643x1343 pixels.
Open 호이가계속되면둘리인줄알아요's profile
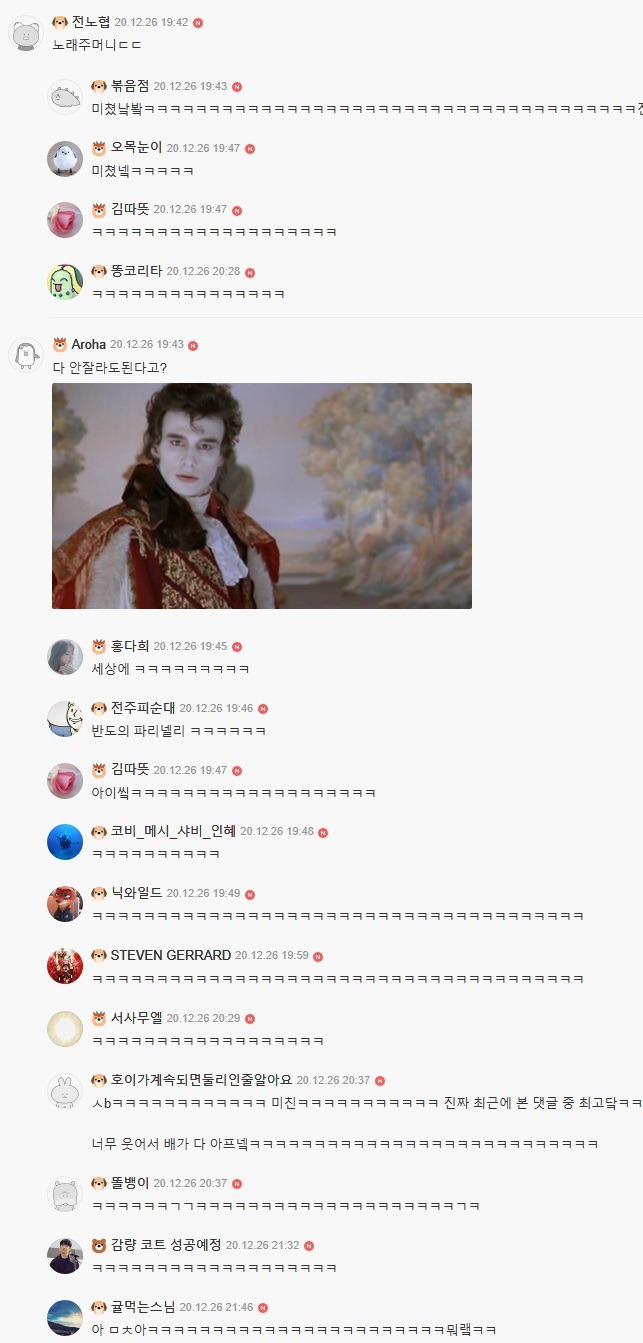201,1080
